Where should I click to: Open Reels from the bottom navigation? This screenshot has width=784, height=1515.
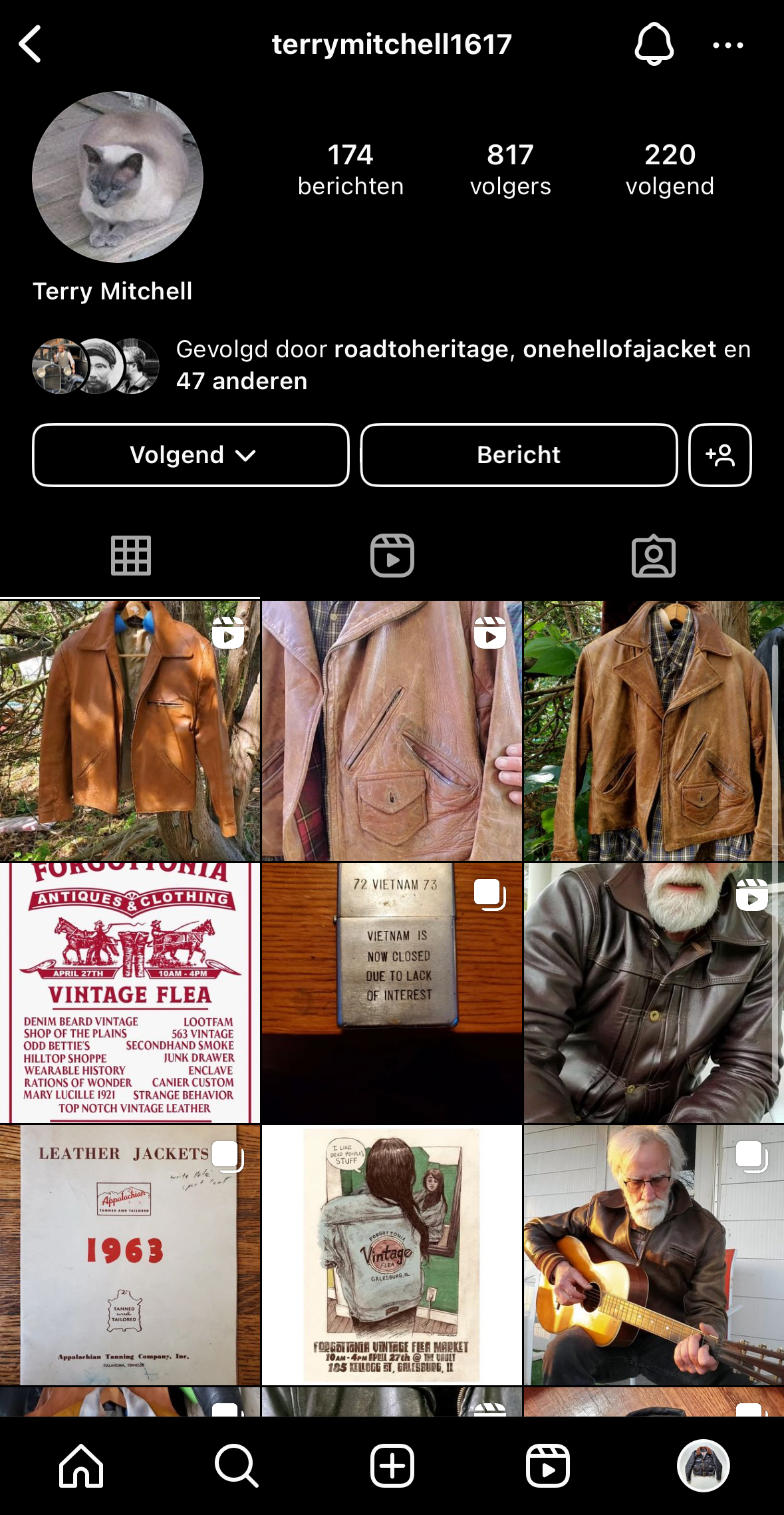548,1466
